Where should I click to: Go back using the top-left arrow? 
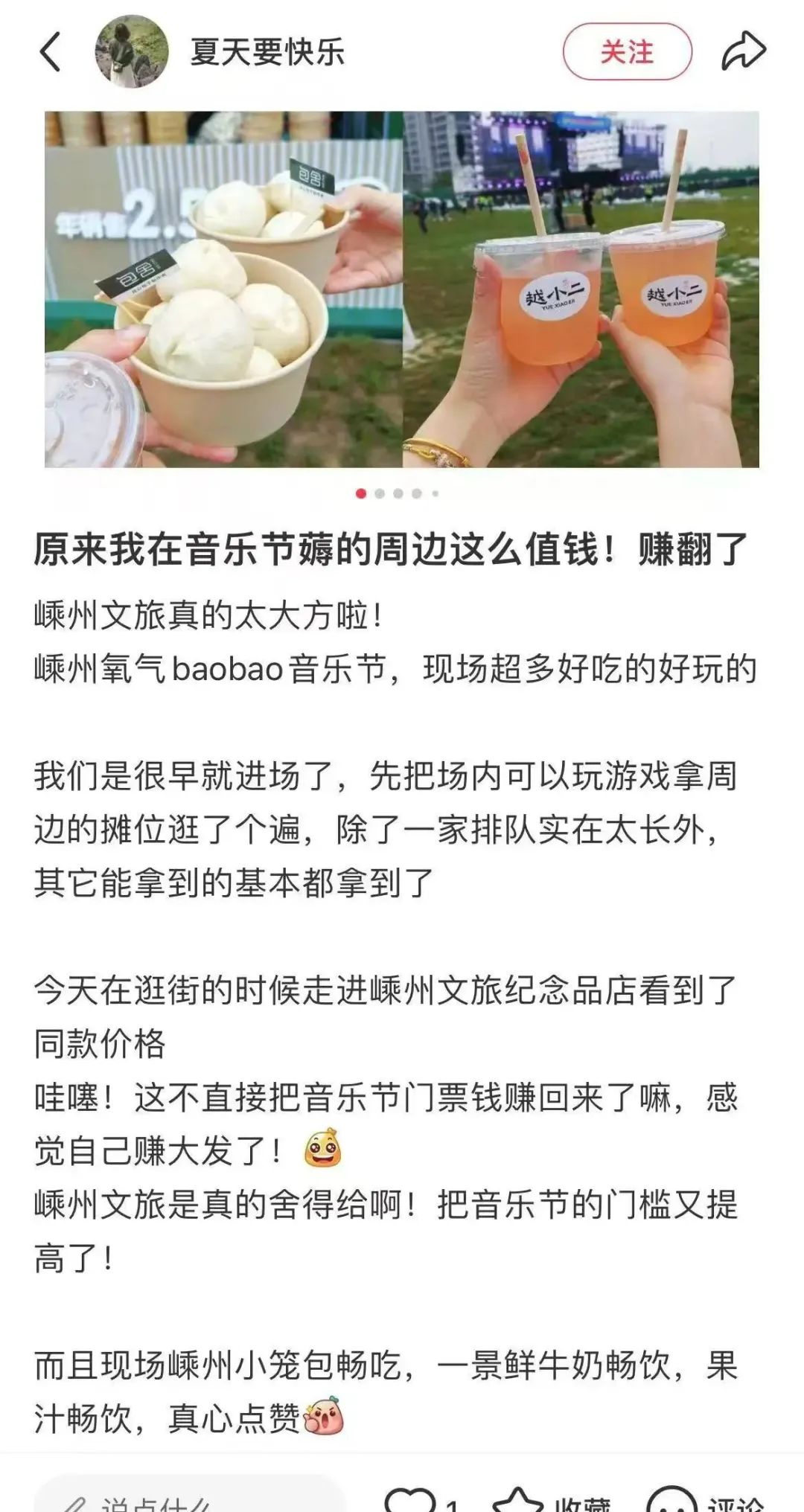coord(50,52)
